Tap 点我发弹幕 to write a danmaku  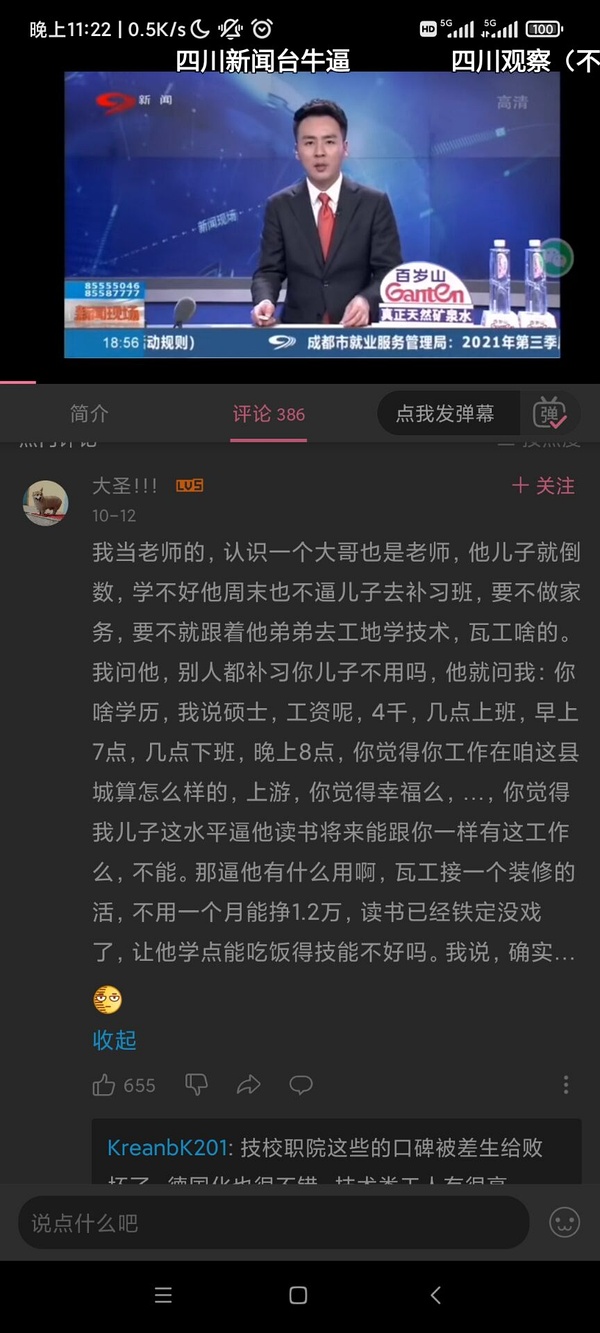click(445, 414)
